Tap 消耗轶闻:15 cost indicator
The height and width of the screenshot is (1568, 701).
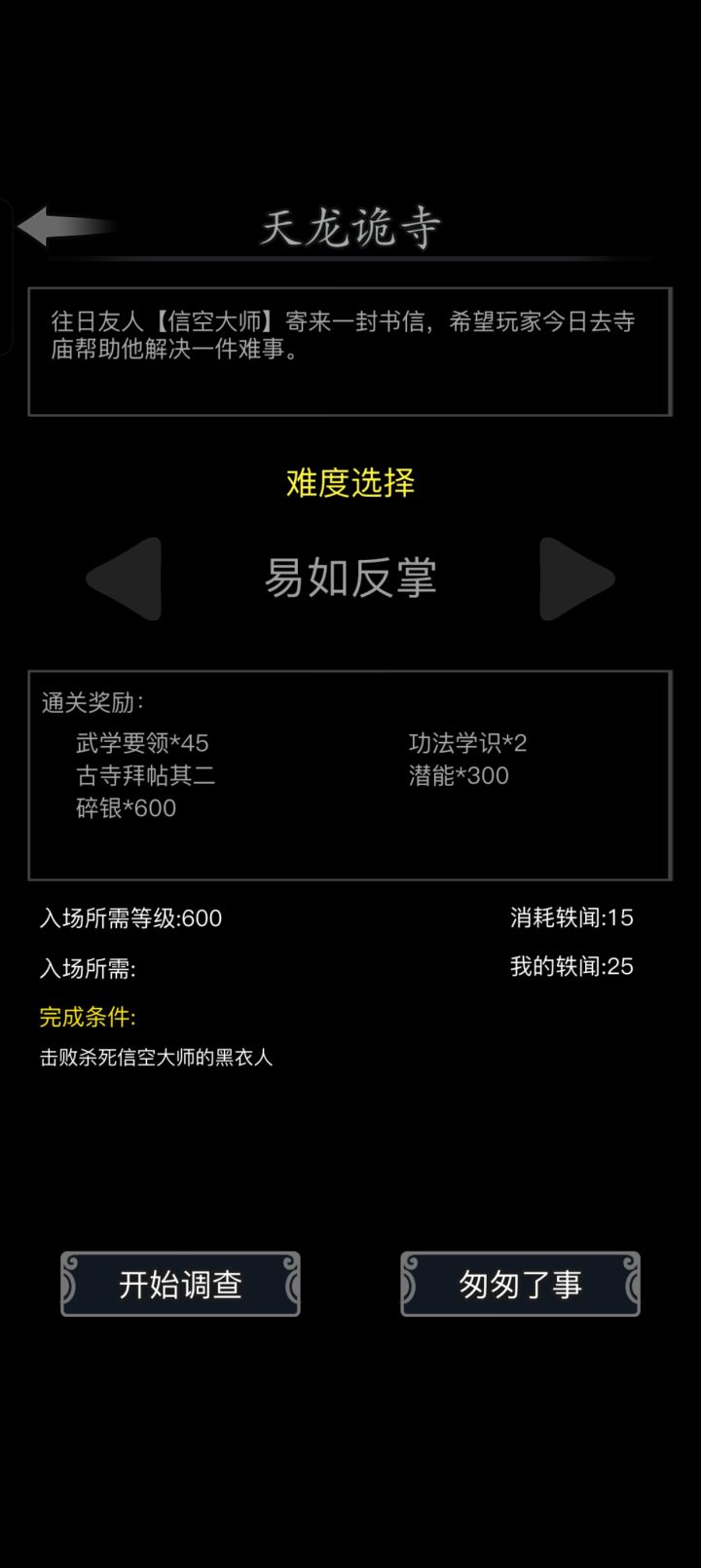pyautogui.click(x=572, y=917)
